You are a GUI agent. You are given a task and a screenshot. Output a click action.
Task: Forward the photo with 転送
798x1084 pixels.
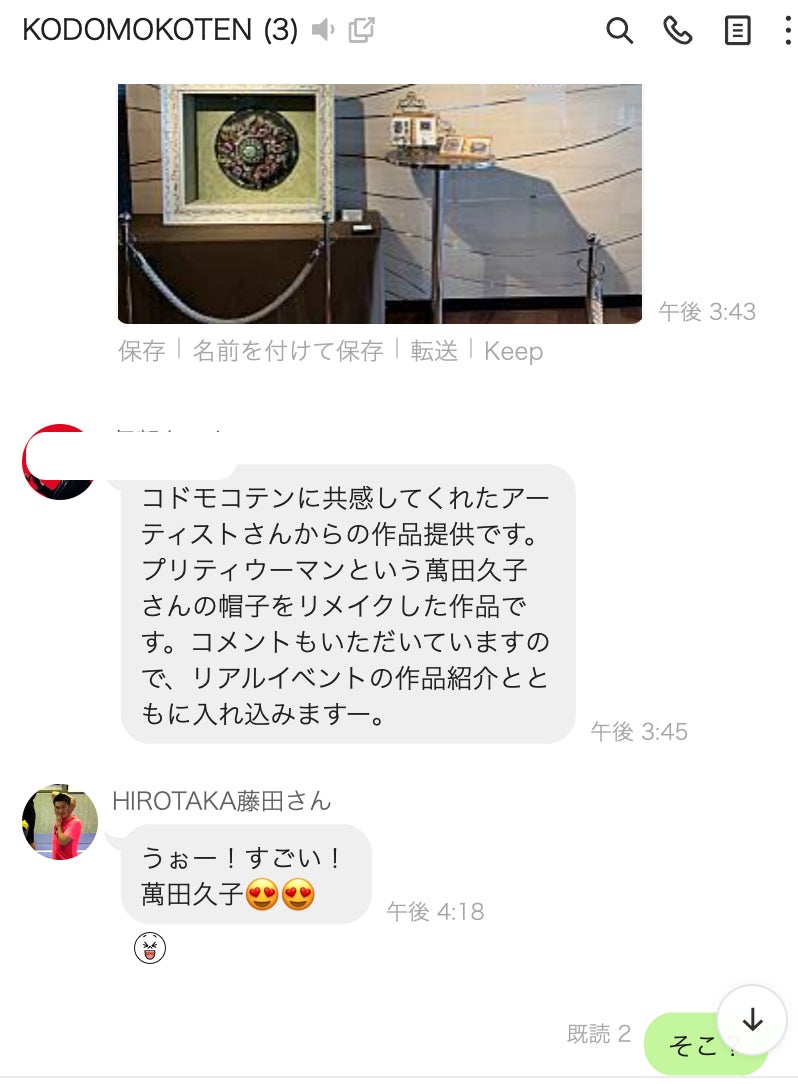point(434,351)
